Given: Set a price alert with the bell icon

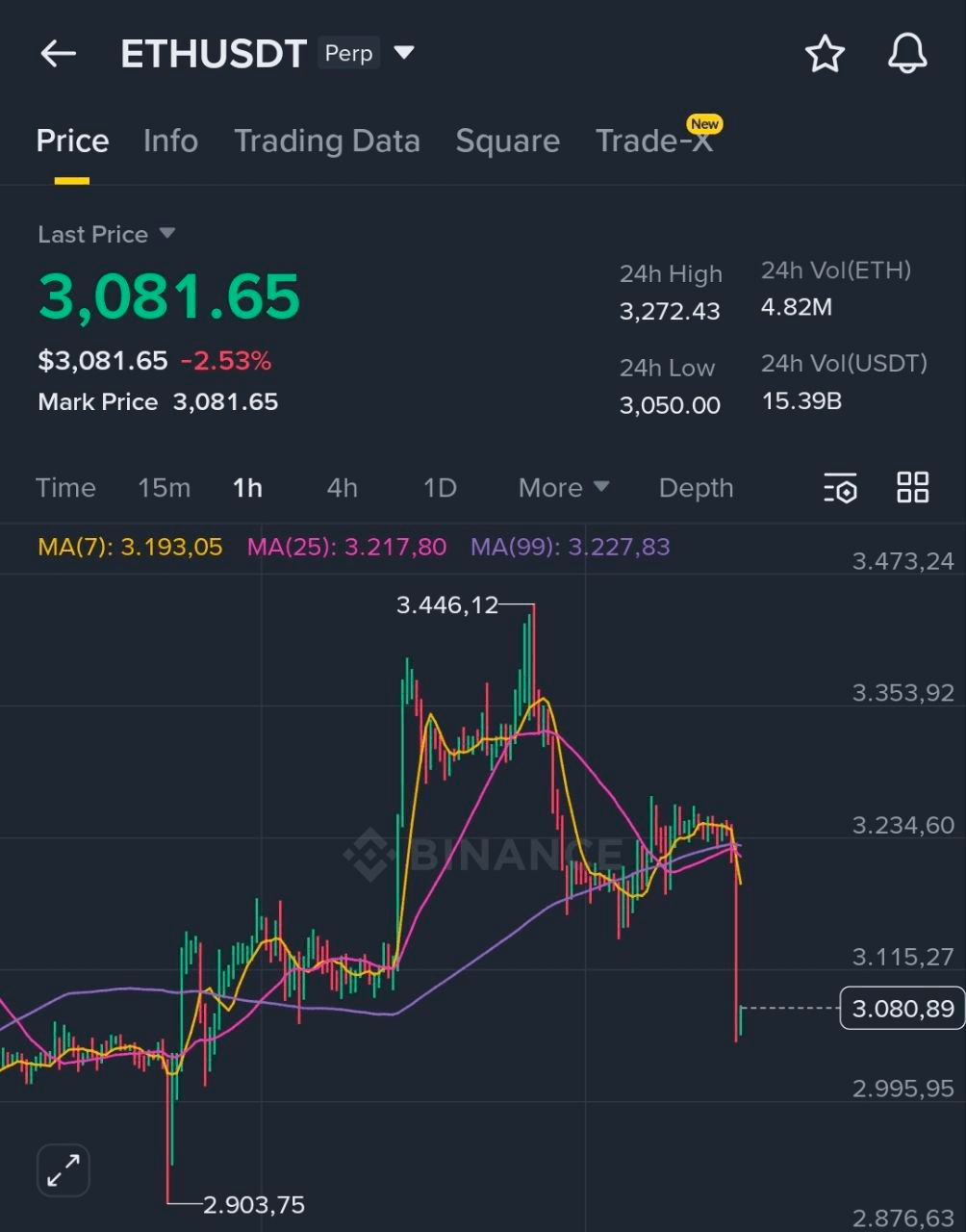Looking at the screenshot, I should 906,54.
